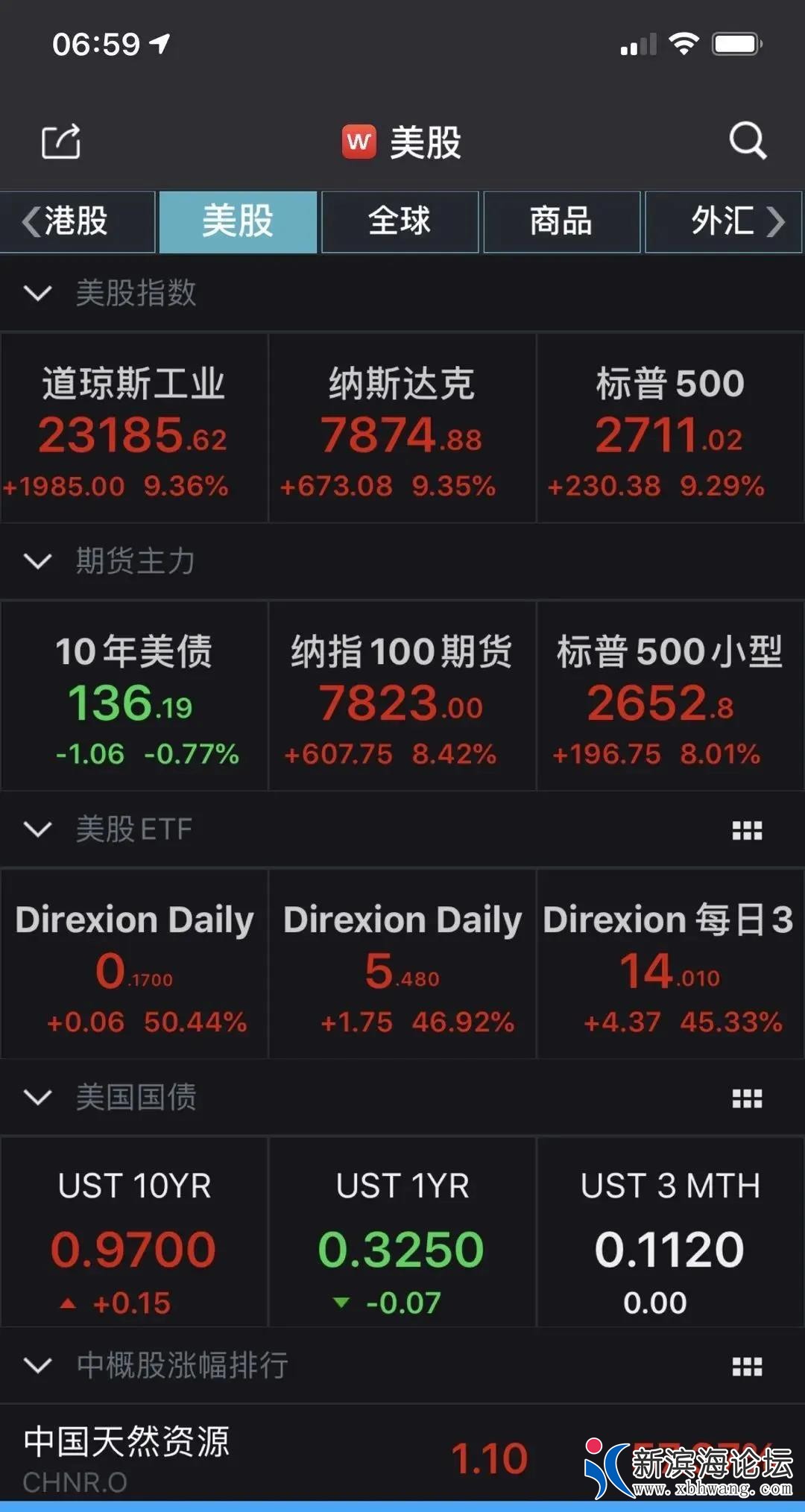Image resolution: width=805 pixels, height=1512 pixels.
Task: Switch to the 商品 tab
Action: [x=561, y=221]
